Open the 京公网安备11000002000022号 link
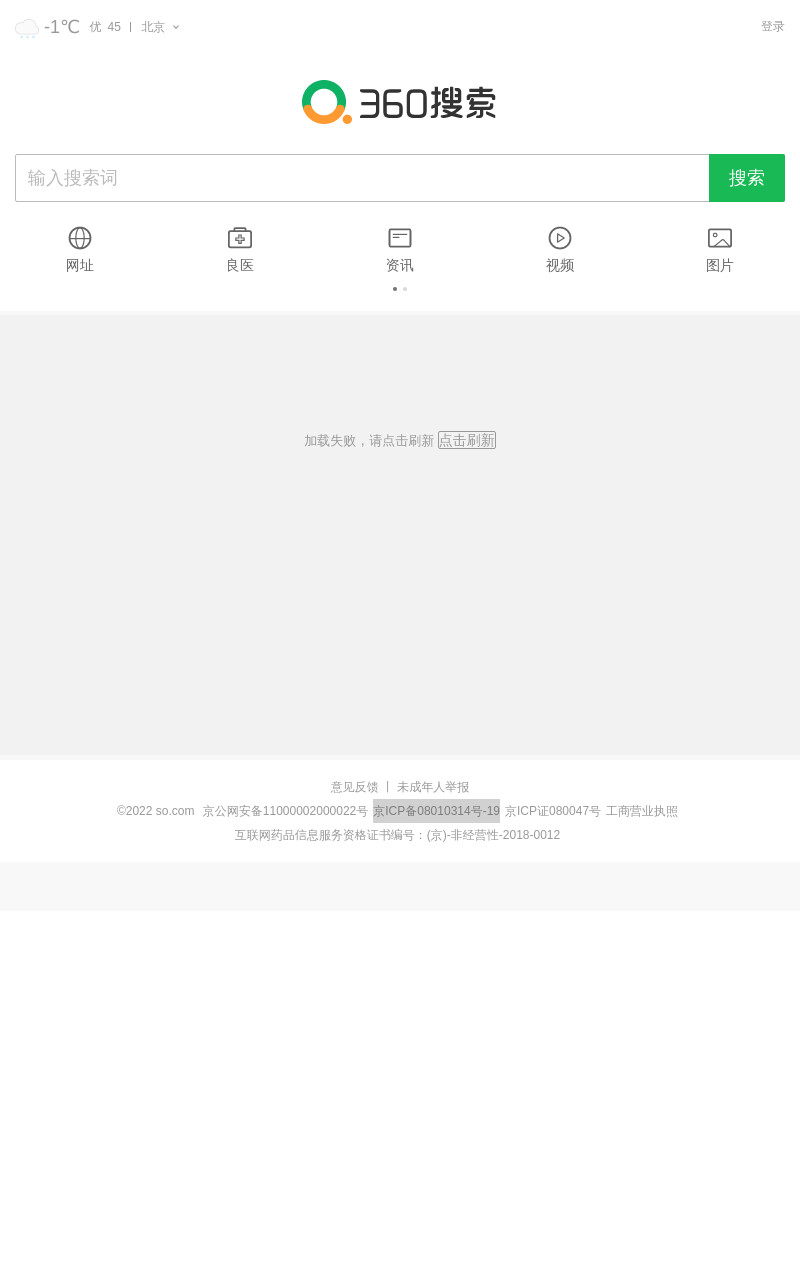The width and height of the screenshot is (800, 1280). [x=285, y=811]
